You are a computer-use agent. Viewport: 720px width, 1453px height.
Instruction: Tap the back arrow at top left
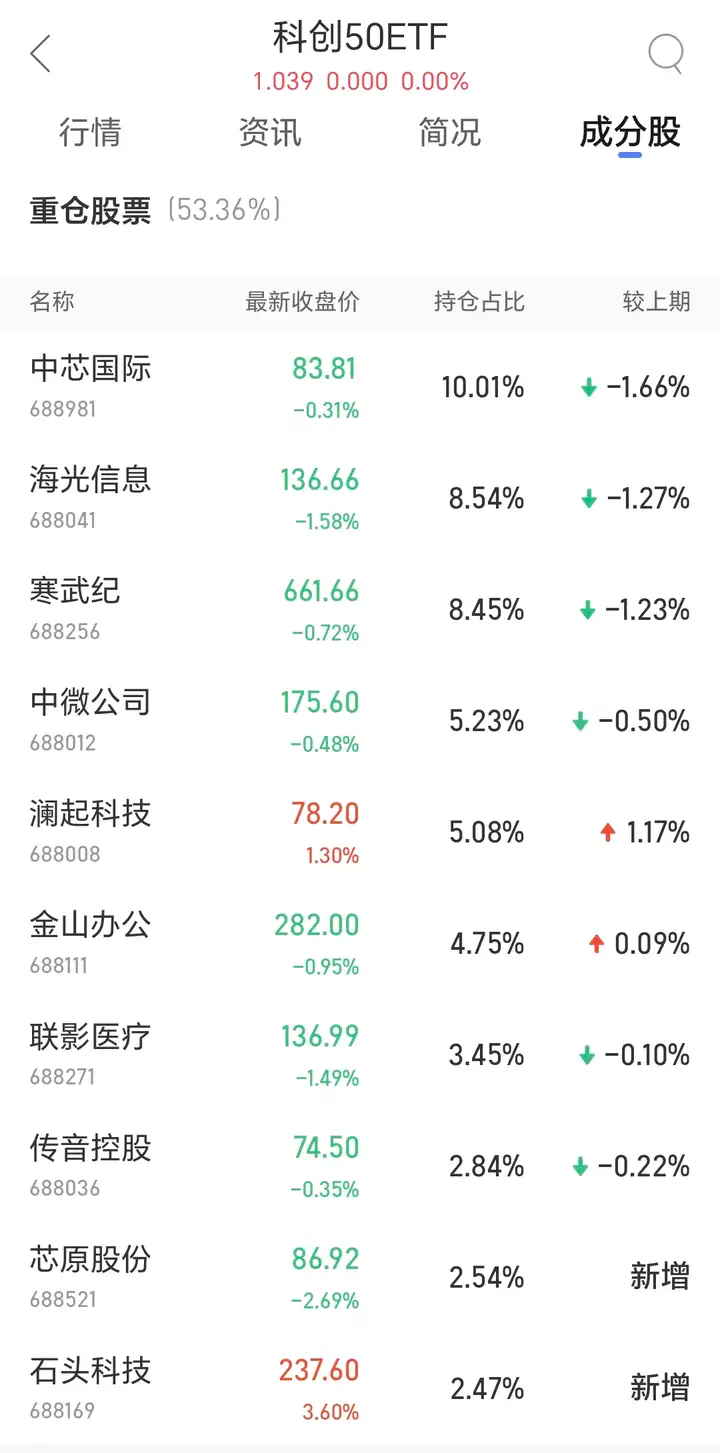click(40, 54)
